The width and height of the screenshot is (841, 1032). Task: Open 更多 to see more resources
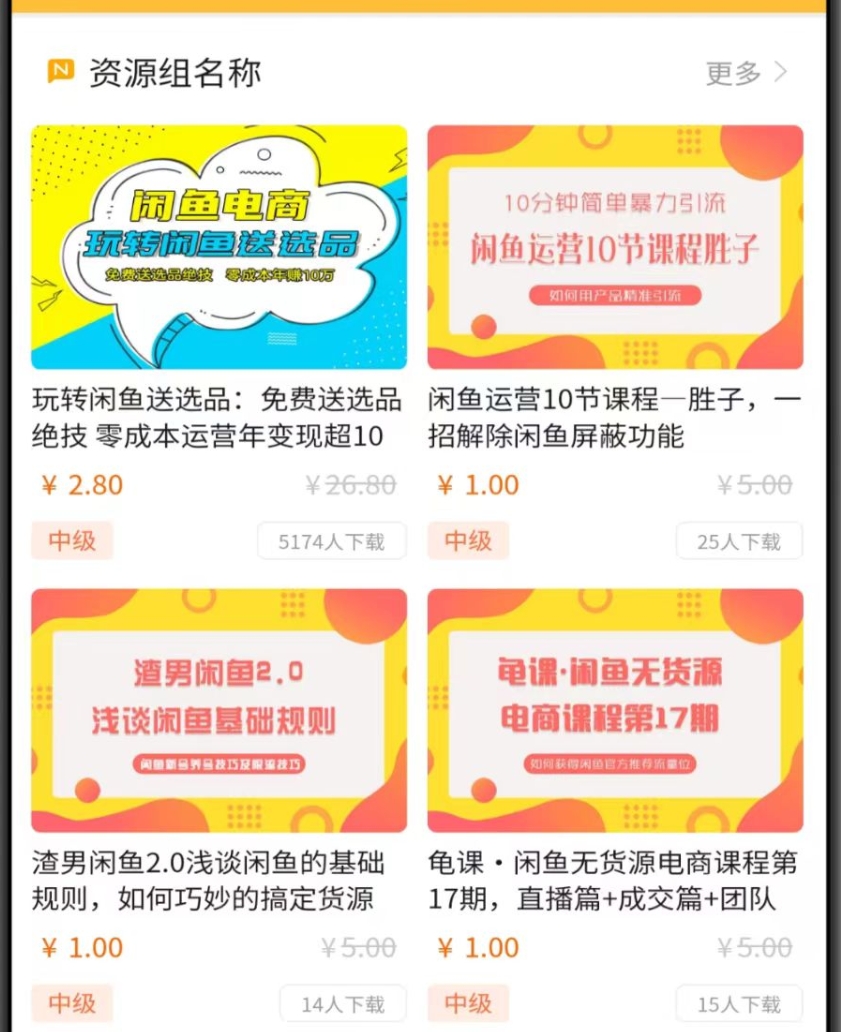click(746, 73)
